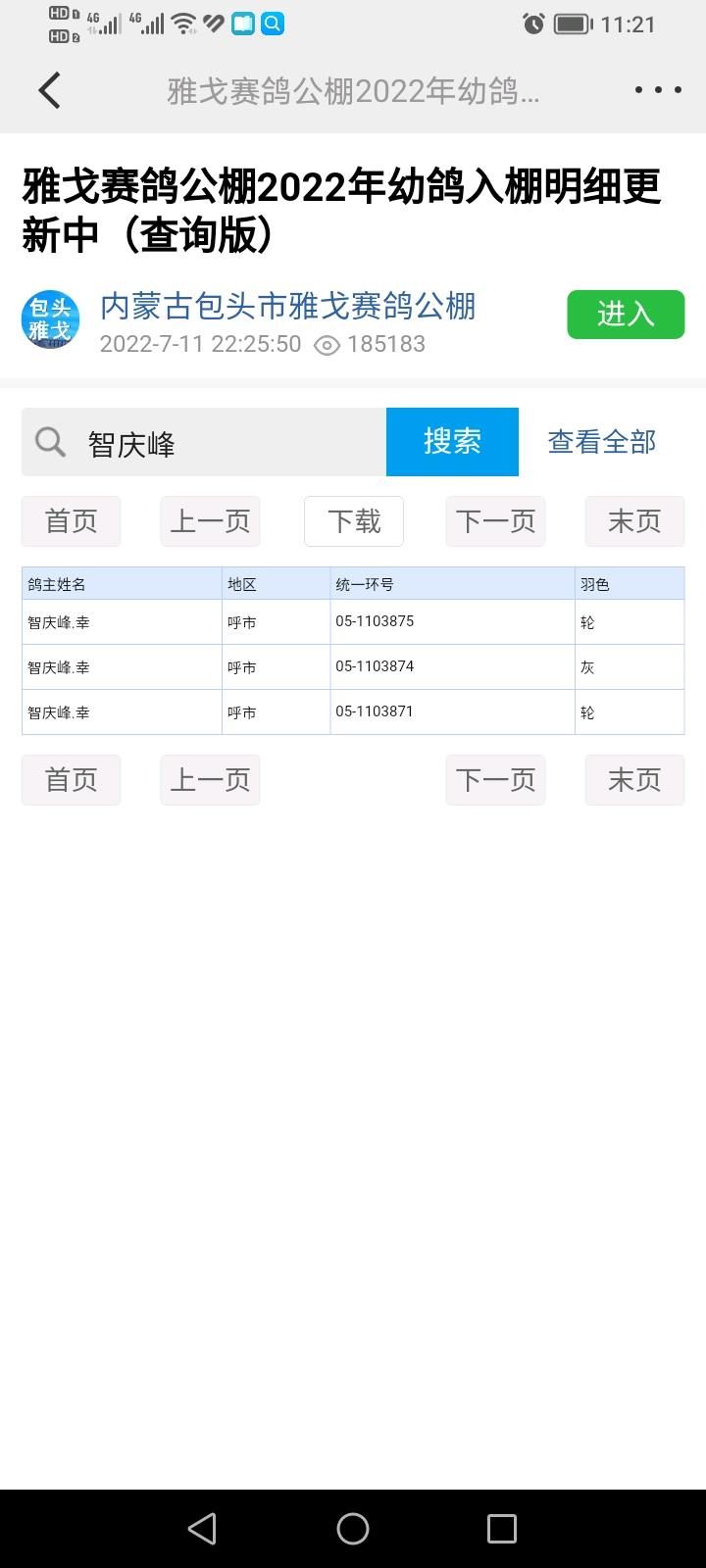The height and width of the screenshot is (1568, 706).
Task: Tap 下一页 below the table
Action: click(x=495, y=780)
